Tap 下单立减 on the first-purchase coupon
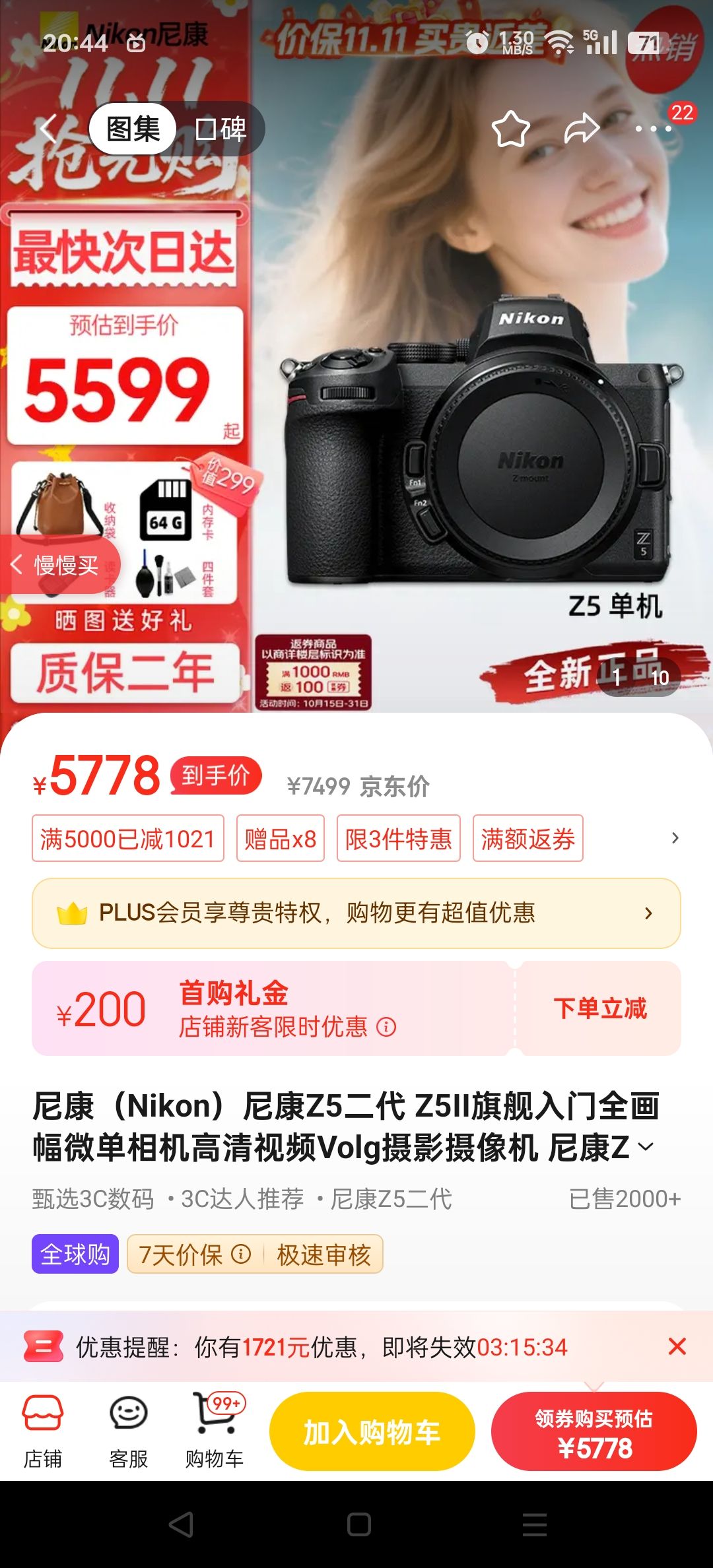The width and height of the screenshot is (713, 1568). pos(599,1008)
